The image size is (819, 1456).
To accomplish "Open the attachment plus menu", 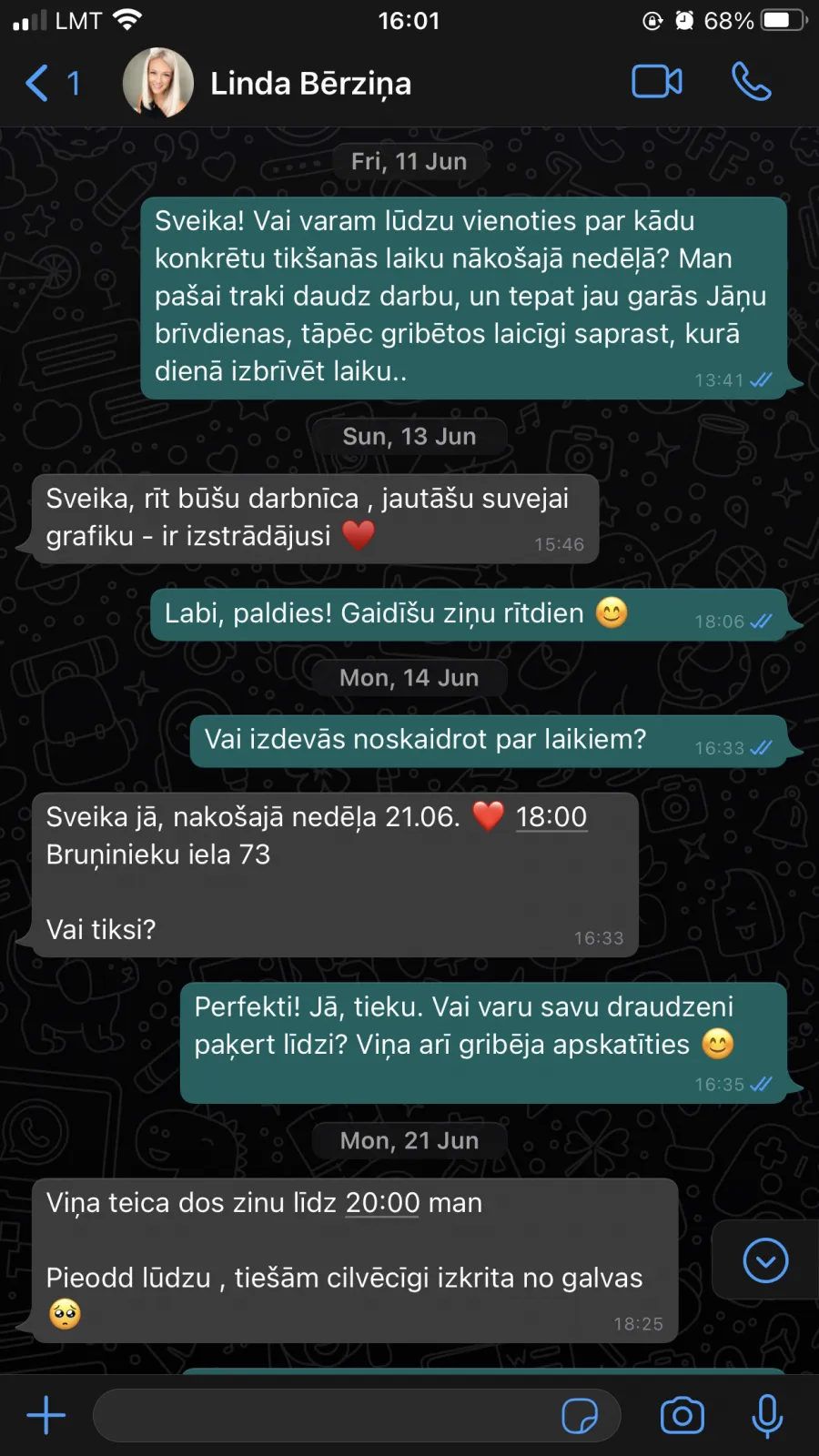I will click(x=46, y=1415).
